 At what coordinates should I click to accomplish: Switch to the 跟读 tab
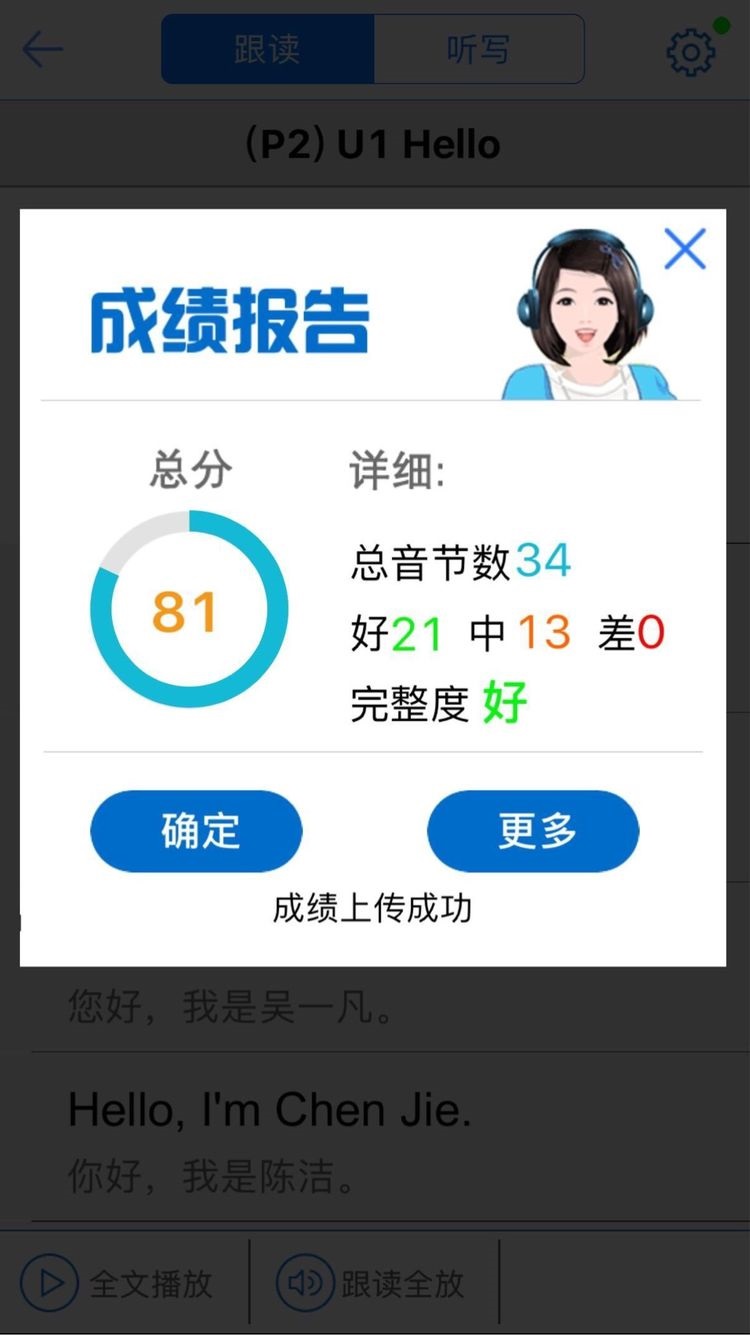tap(267, 49)
